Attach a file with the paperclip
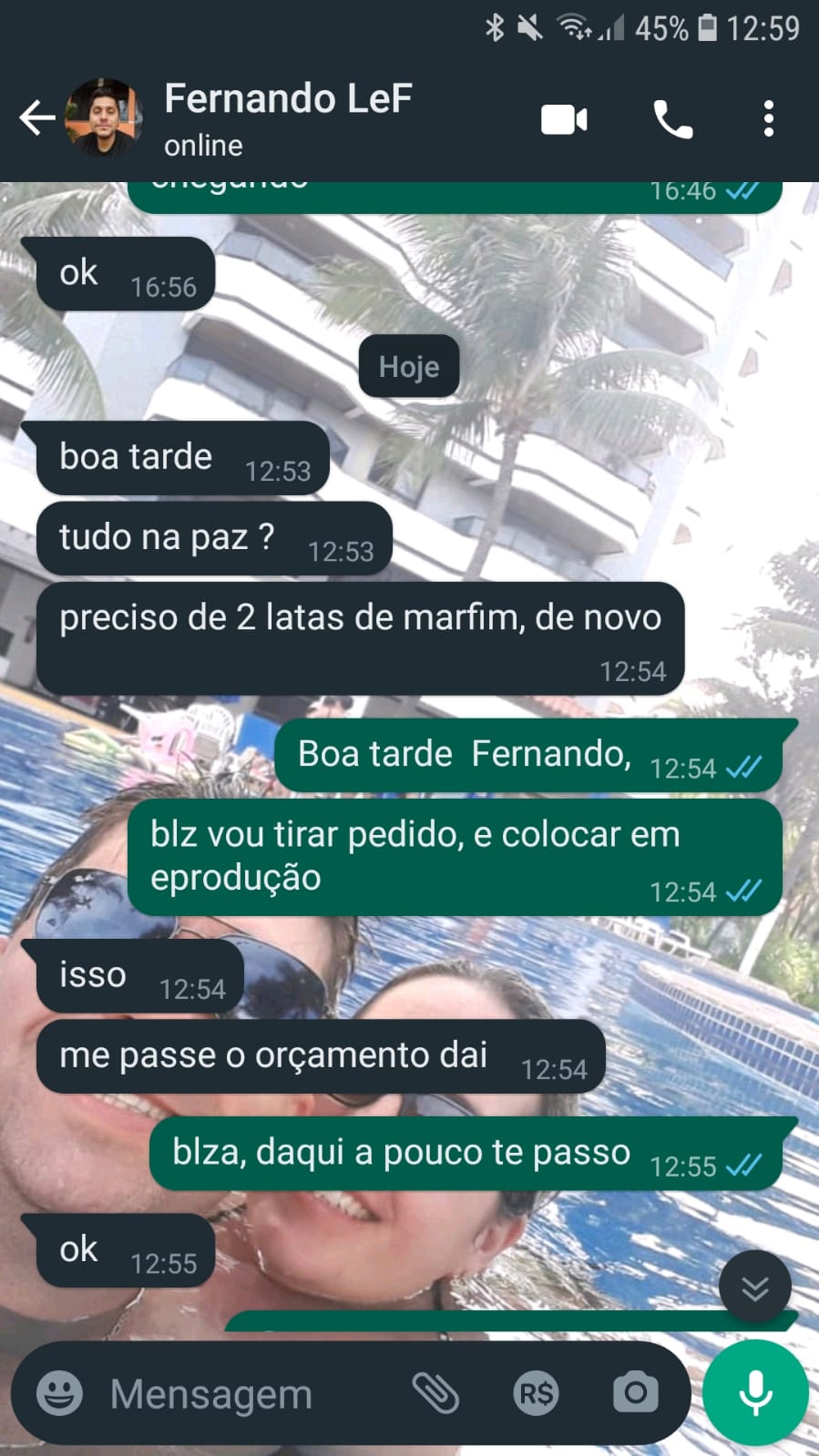 [x=435, y=1393]
